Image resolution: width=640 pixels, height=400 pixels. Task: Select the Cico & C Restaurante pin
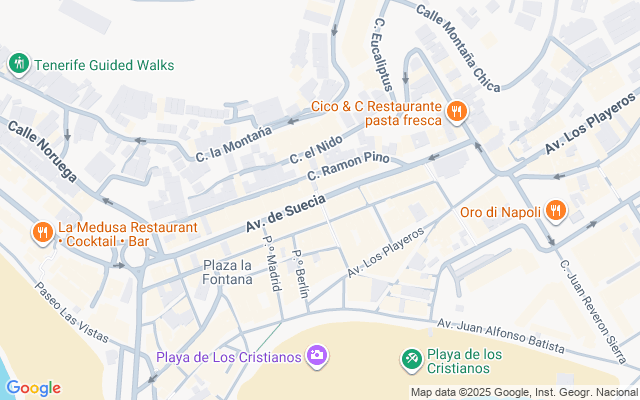click(457, 112)
